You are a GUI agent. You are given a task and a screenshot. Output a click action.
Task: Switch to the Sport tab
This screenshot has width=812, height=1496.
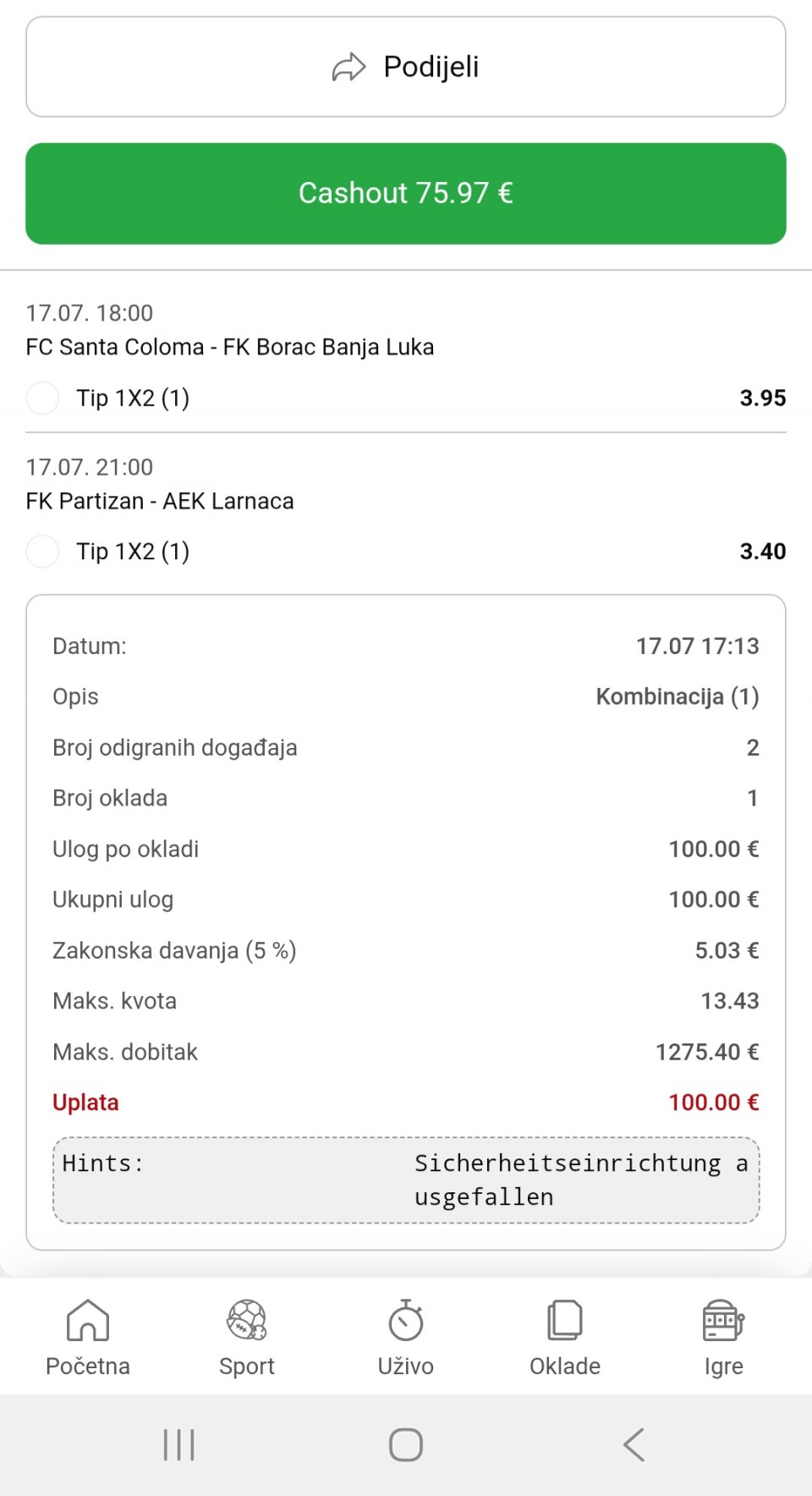point(247,1339)
